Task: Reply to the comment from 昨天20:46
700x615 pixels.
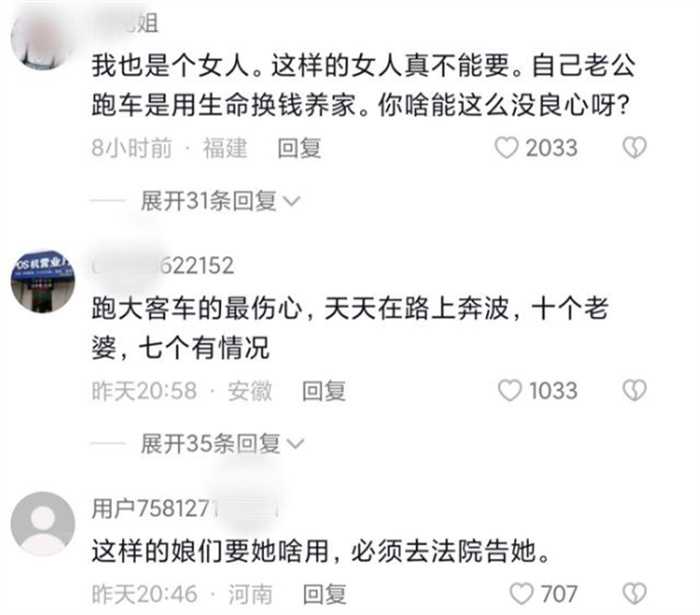Action: pyautogui.click(x=324, y=595)
